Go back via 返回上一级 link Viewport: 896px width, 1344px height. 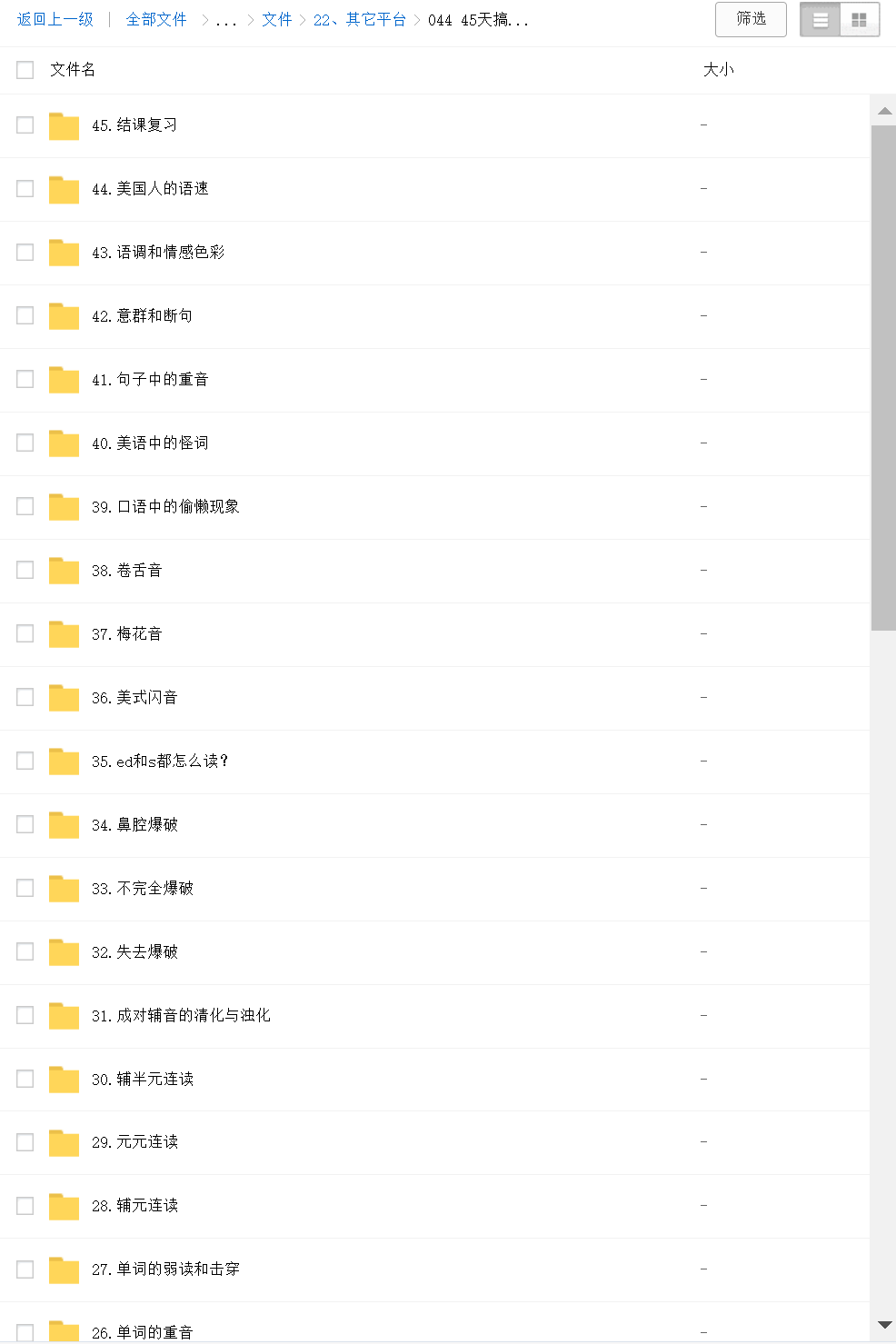pyautogui.click(x=55, y=19)
